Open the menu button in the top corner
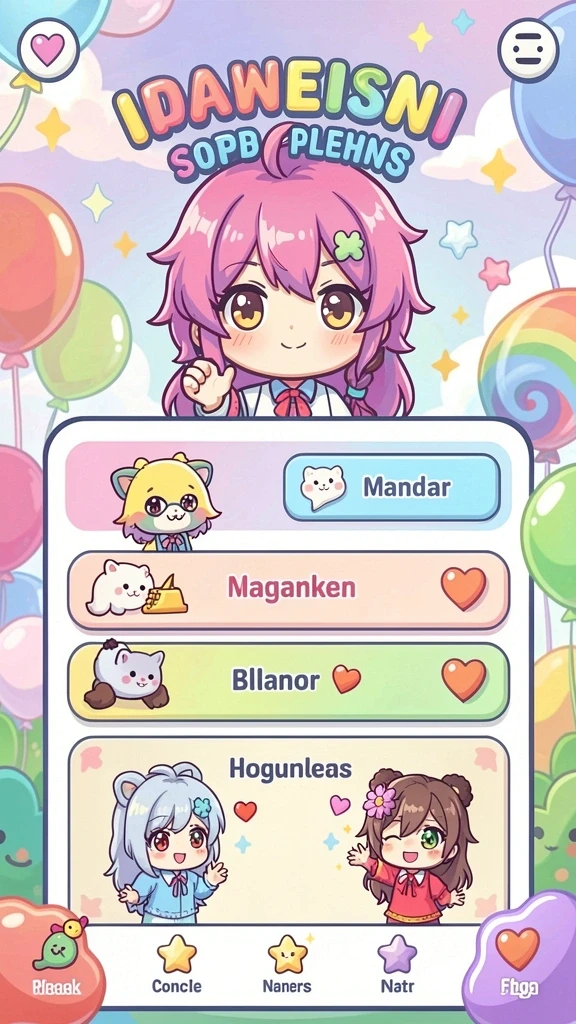Image resolution: width=576 pixels, height=1024 pixels. click(528, 50)
